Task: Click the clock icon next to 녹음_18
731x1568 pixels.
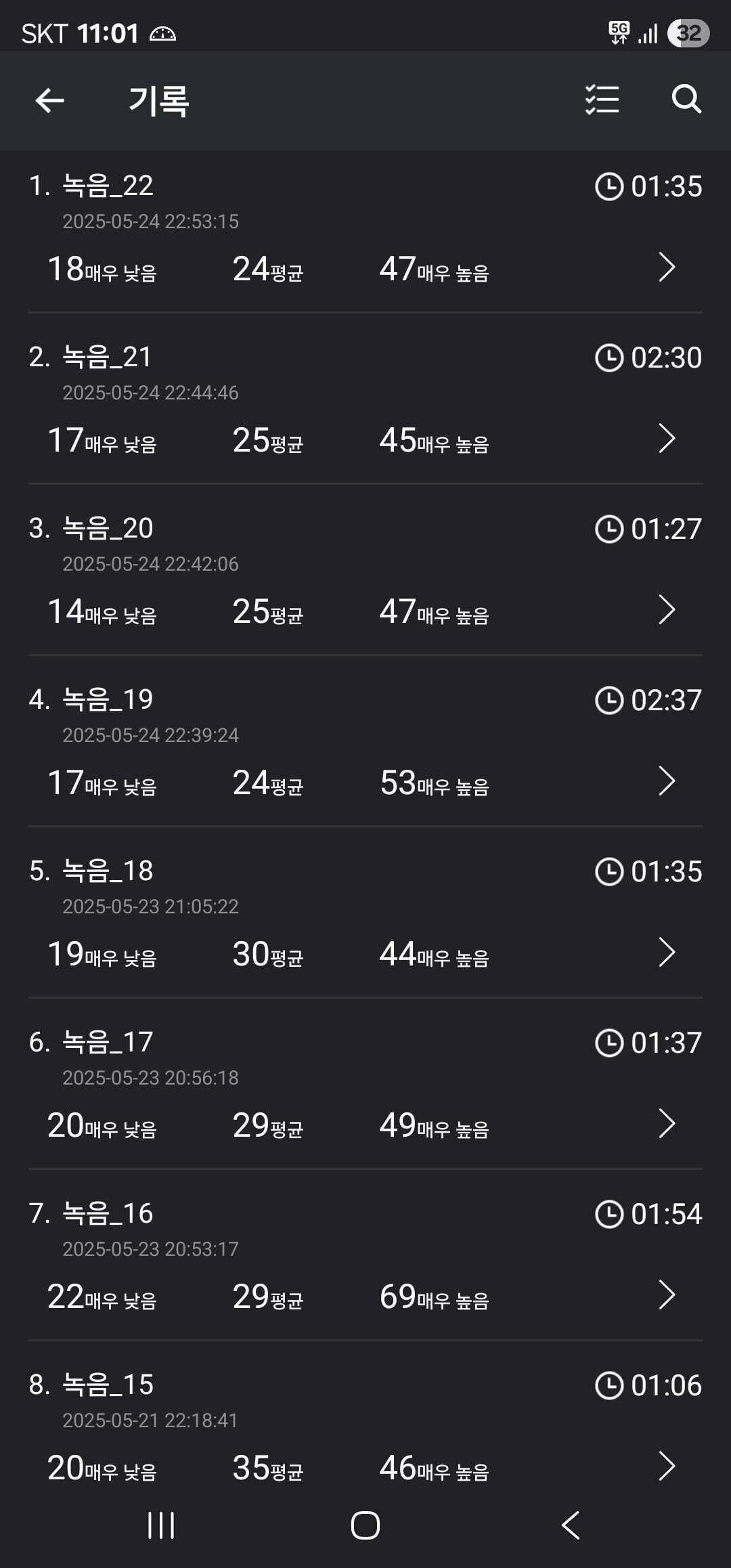Action: pos(610,871)
